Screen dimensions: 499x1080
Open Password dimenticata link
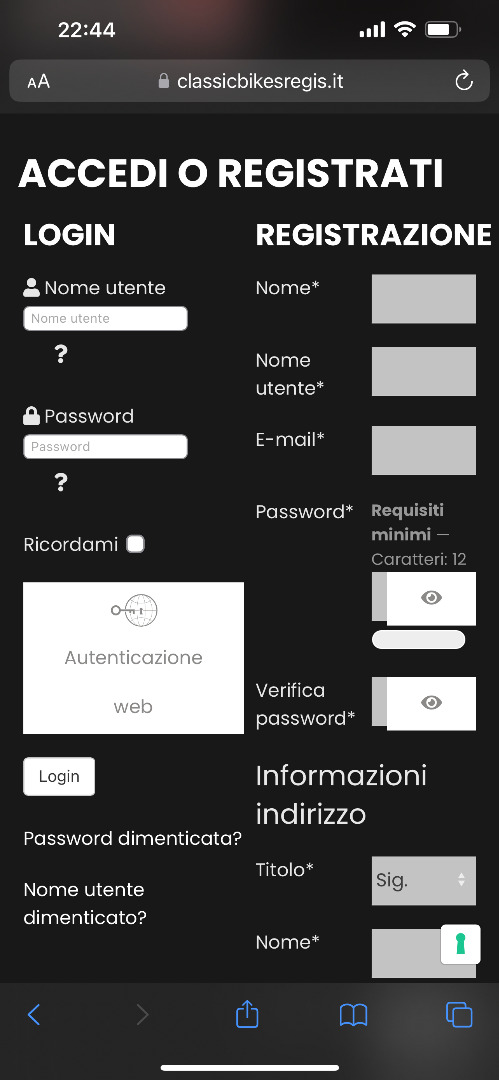tap(132, 838)
